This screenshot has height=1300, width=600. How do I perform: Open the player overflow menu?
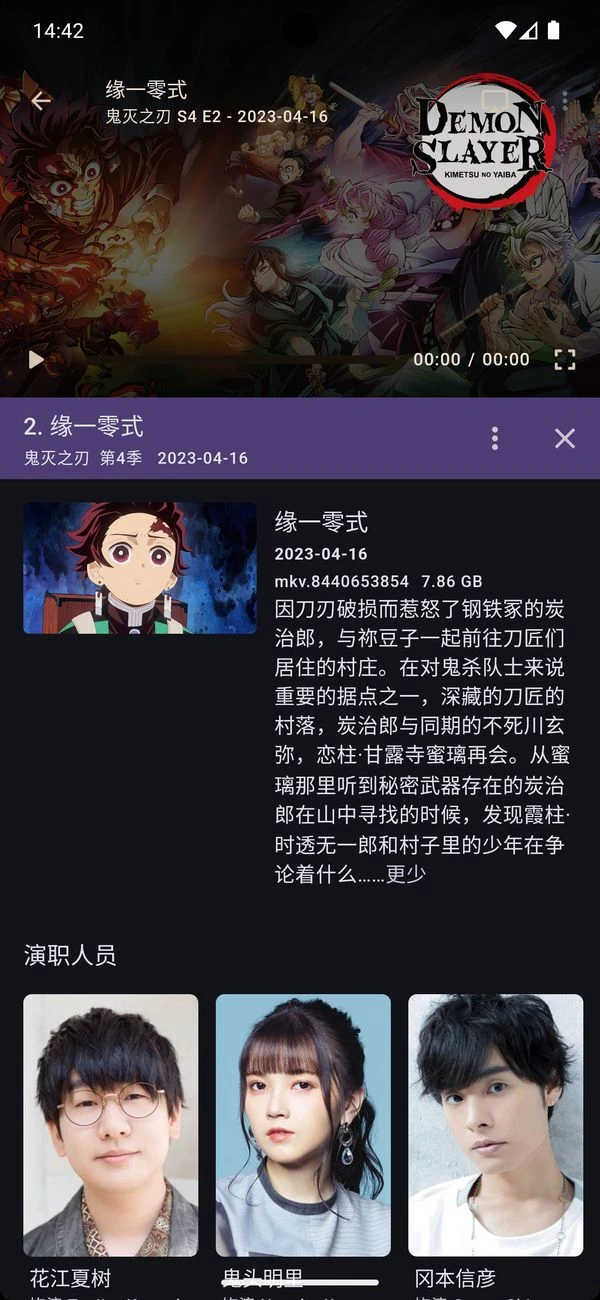[565, 100]
